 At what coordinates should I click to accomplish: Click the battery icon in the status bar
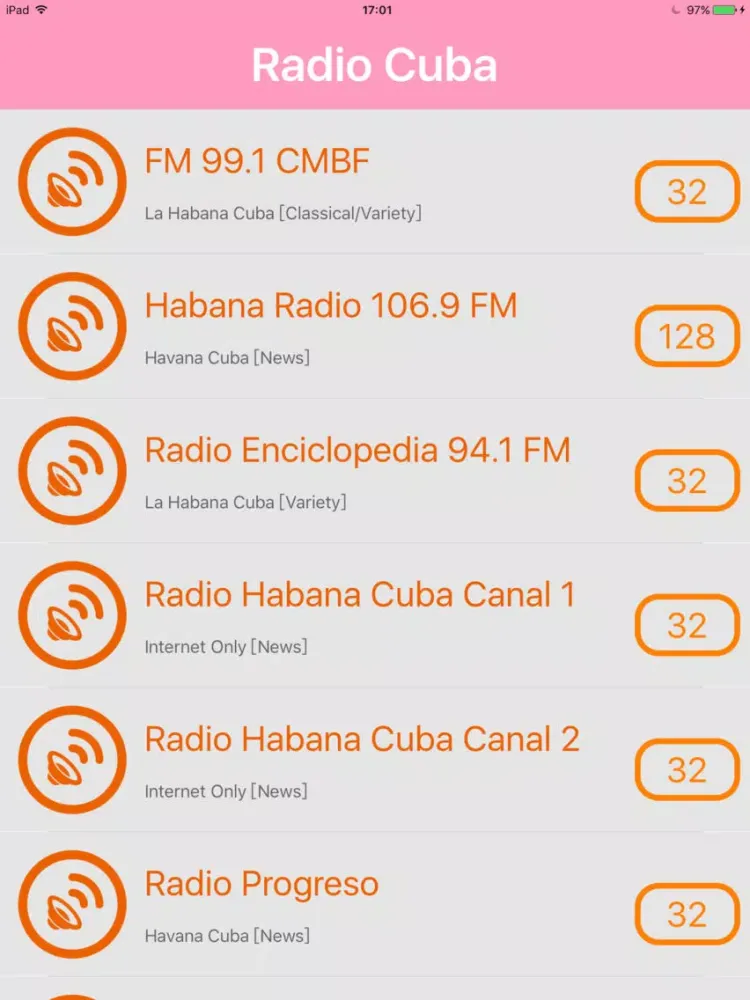[722, 10]
